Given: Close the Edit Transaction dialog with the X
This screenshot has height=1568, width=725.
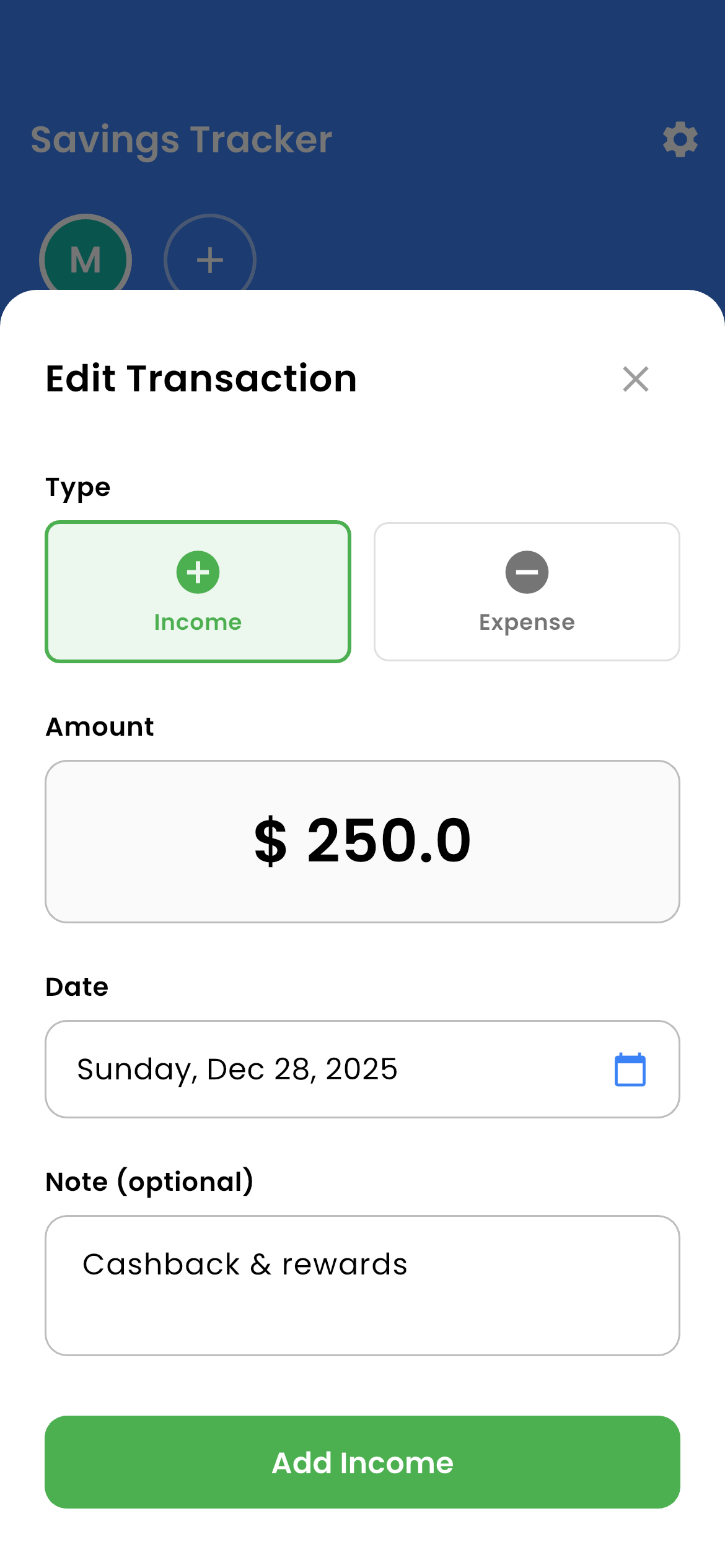Looking at the screenshot, I should pos(636,379).
